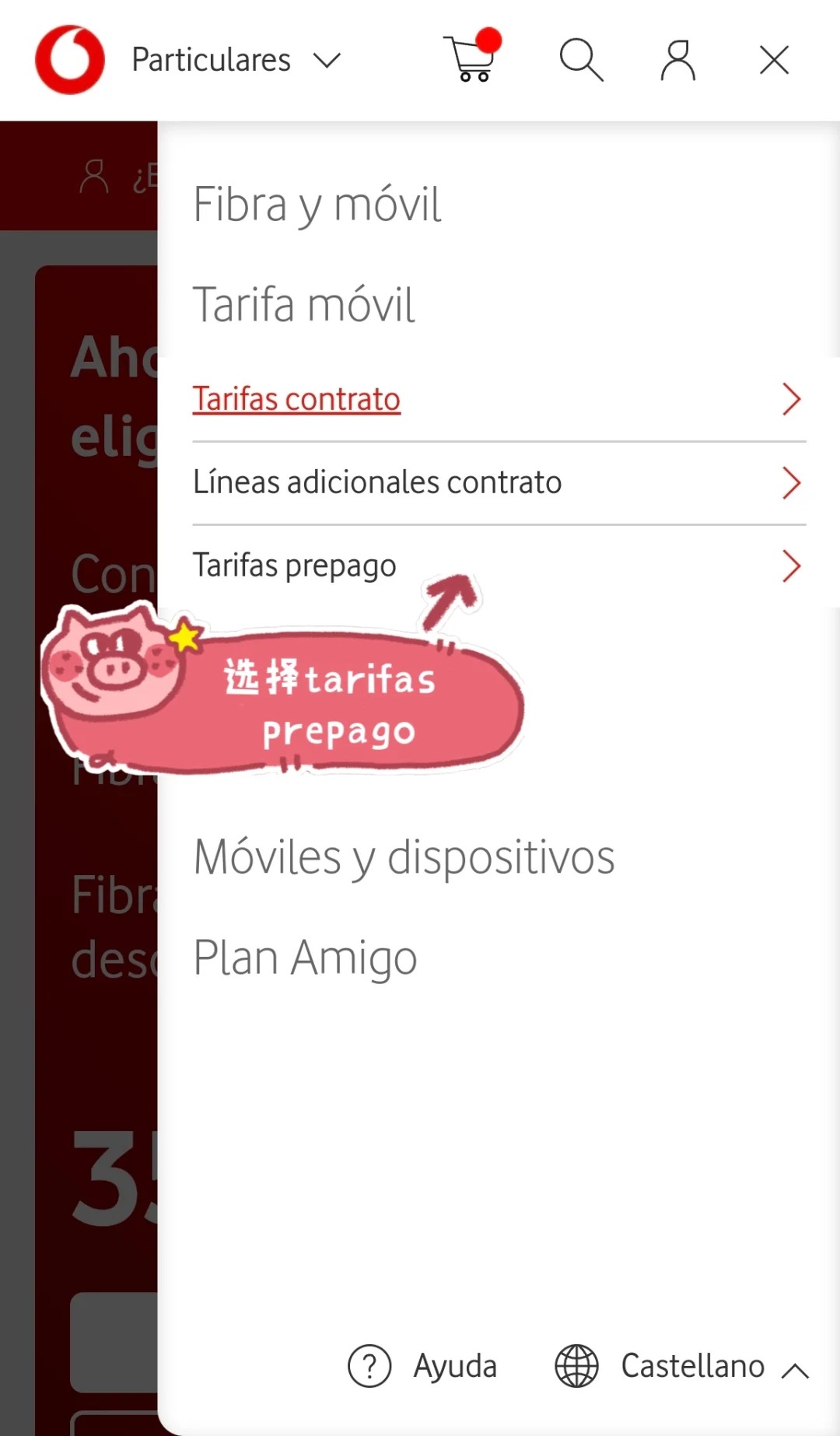Collapse the Tarifa móvil section
This screenshot has height=1436, width=840.
pos(304,304)
